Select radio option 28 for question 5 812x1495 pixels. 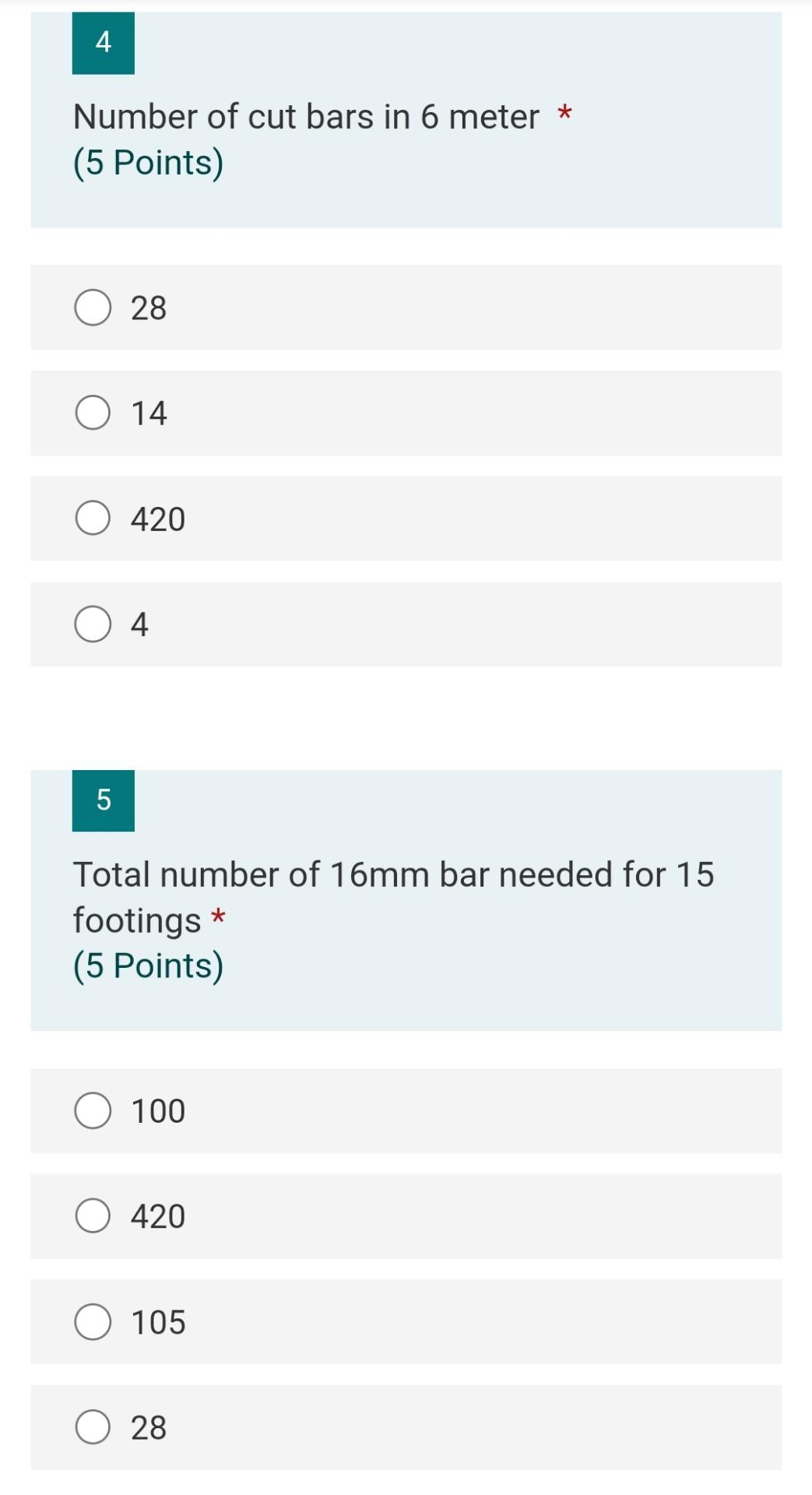point(92,1427)
